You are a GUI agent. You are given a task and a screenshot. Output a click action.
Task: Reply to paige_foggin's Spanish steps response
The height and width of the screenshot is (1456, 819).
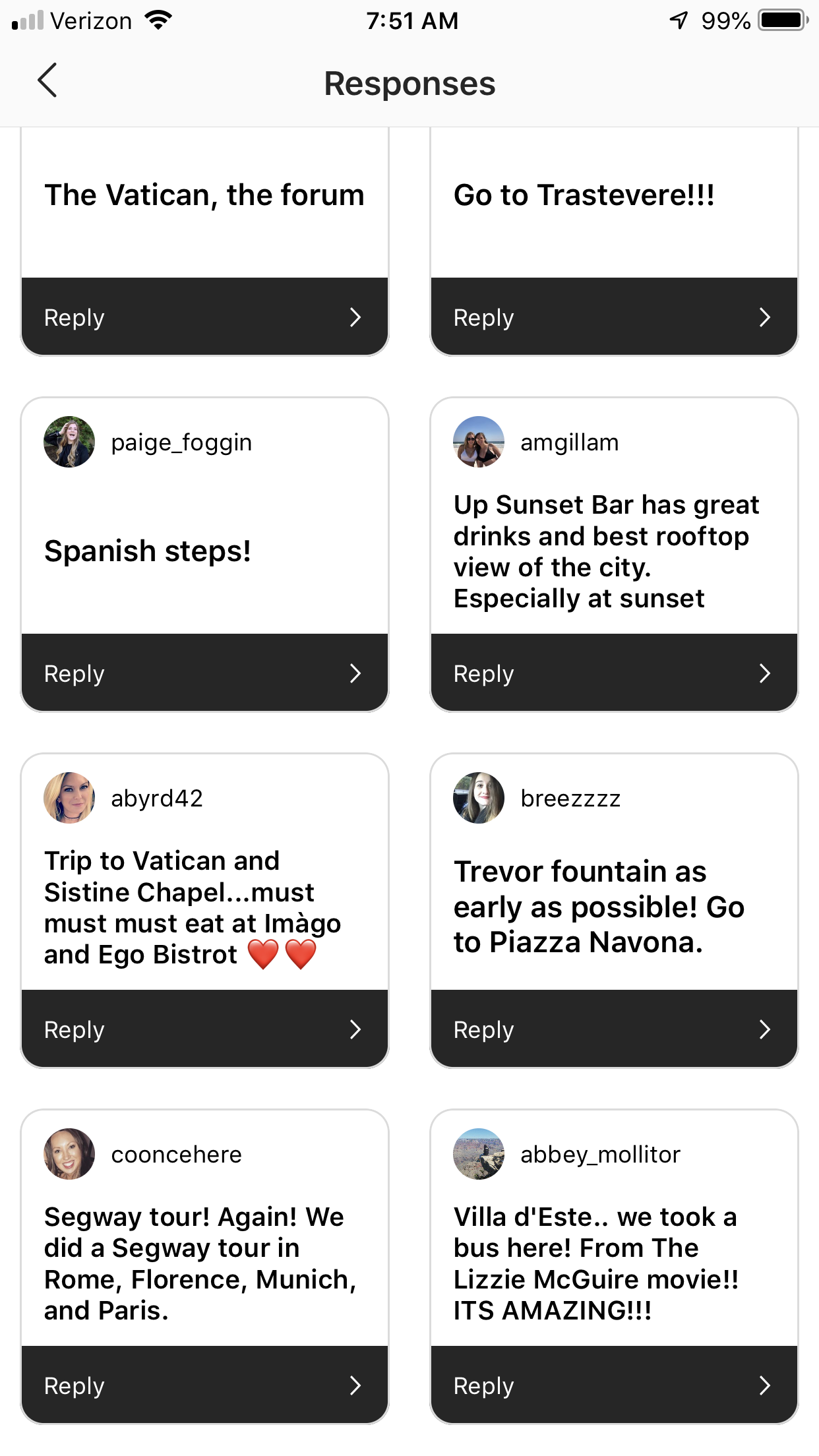(x=204, y=673)
